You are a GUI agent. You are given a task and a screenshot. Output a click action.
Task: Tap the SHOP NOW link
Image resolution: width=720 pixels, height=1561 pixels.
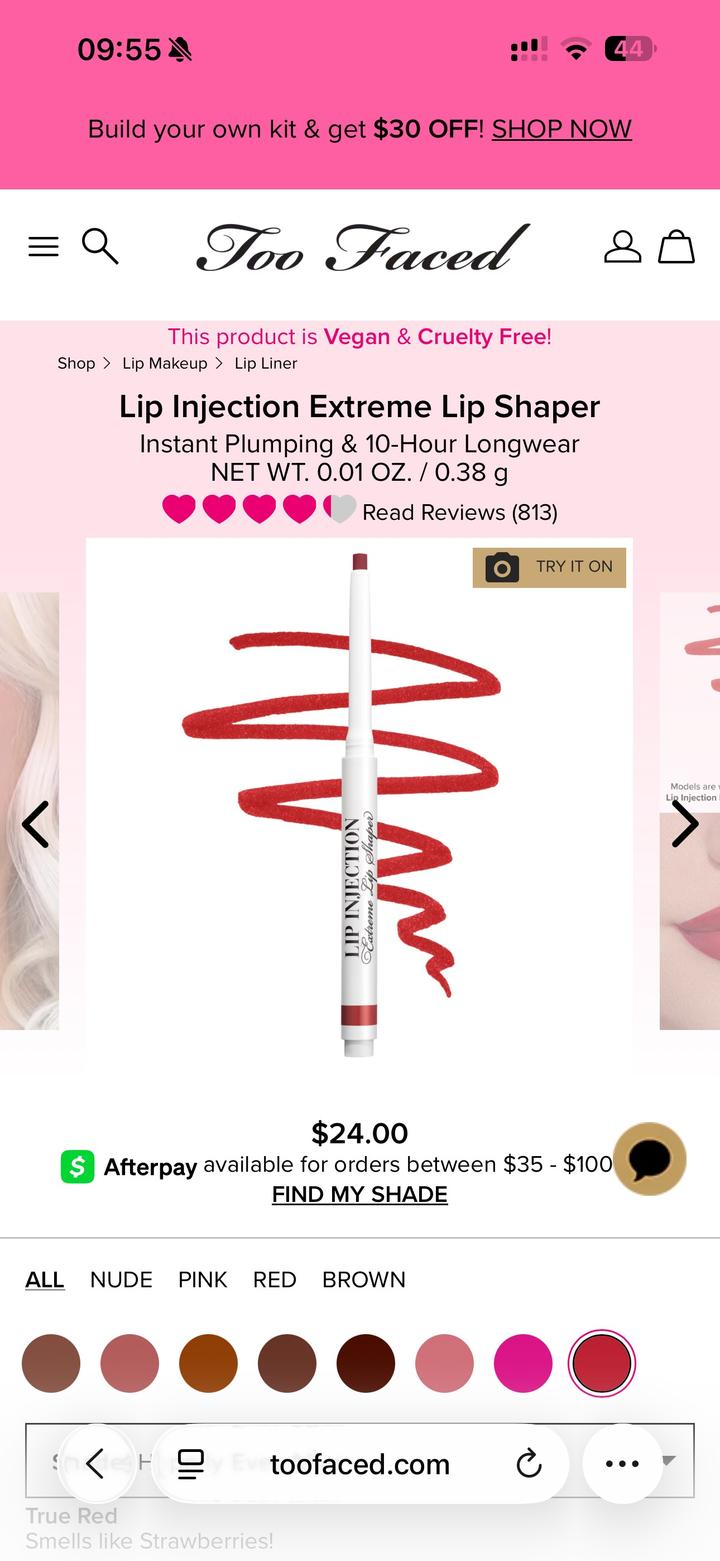[x=561, y=129]
